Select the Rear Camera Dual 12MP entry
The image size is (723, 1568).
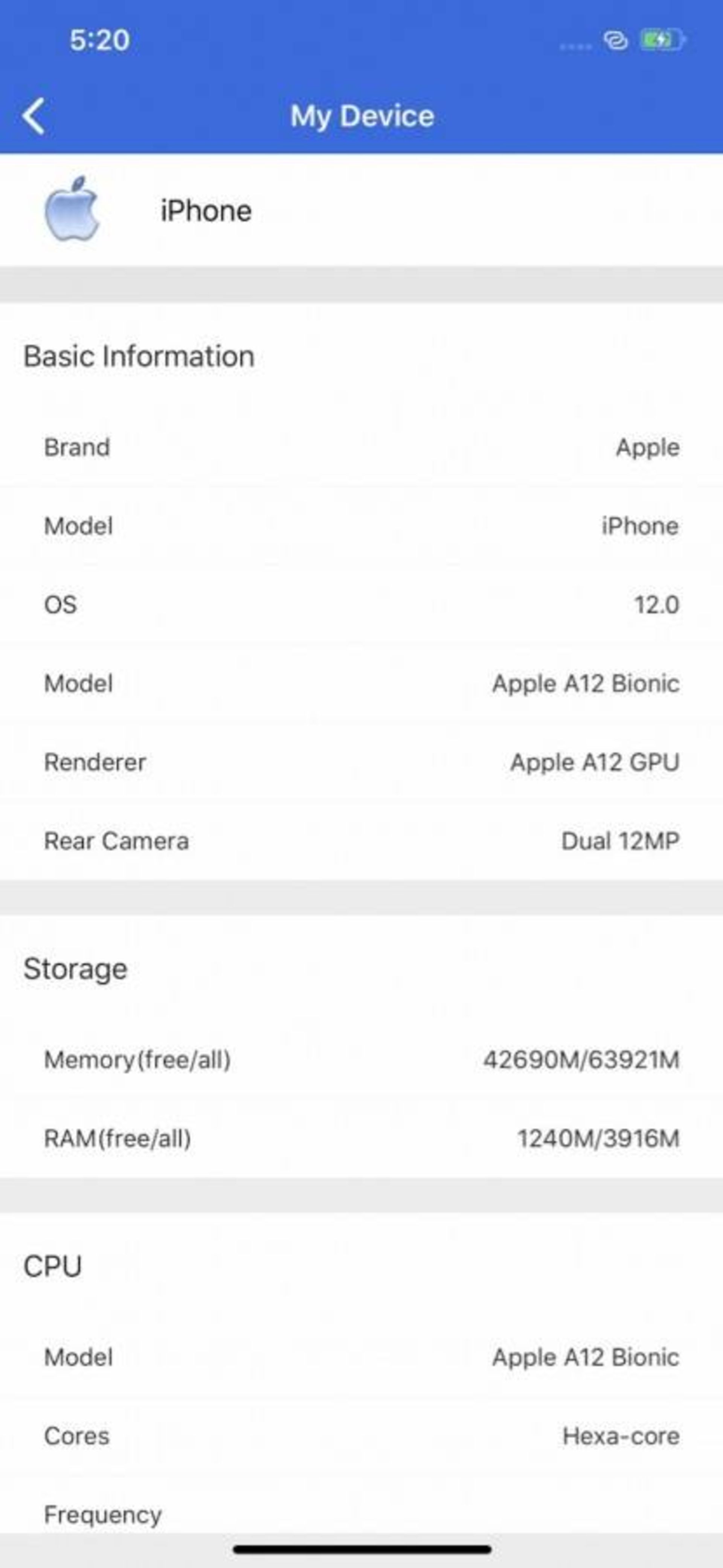coord(361,841)
